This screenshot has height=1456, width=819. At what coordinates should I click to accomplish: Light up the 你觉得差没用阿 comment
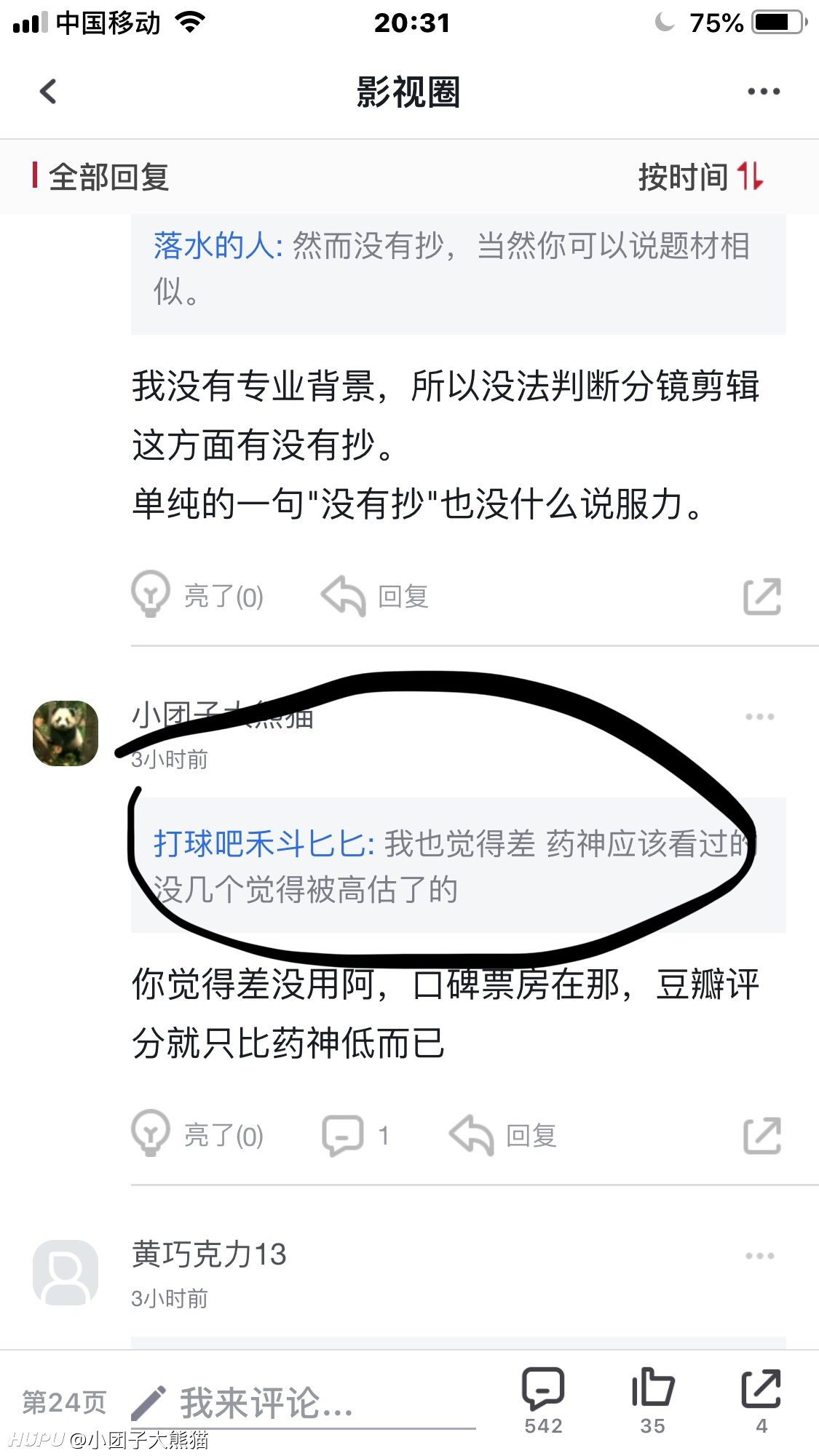tap(197, 1134)
